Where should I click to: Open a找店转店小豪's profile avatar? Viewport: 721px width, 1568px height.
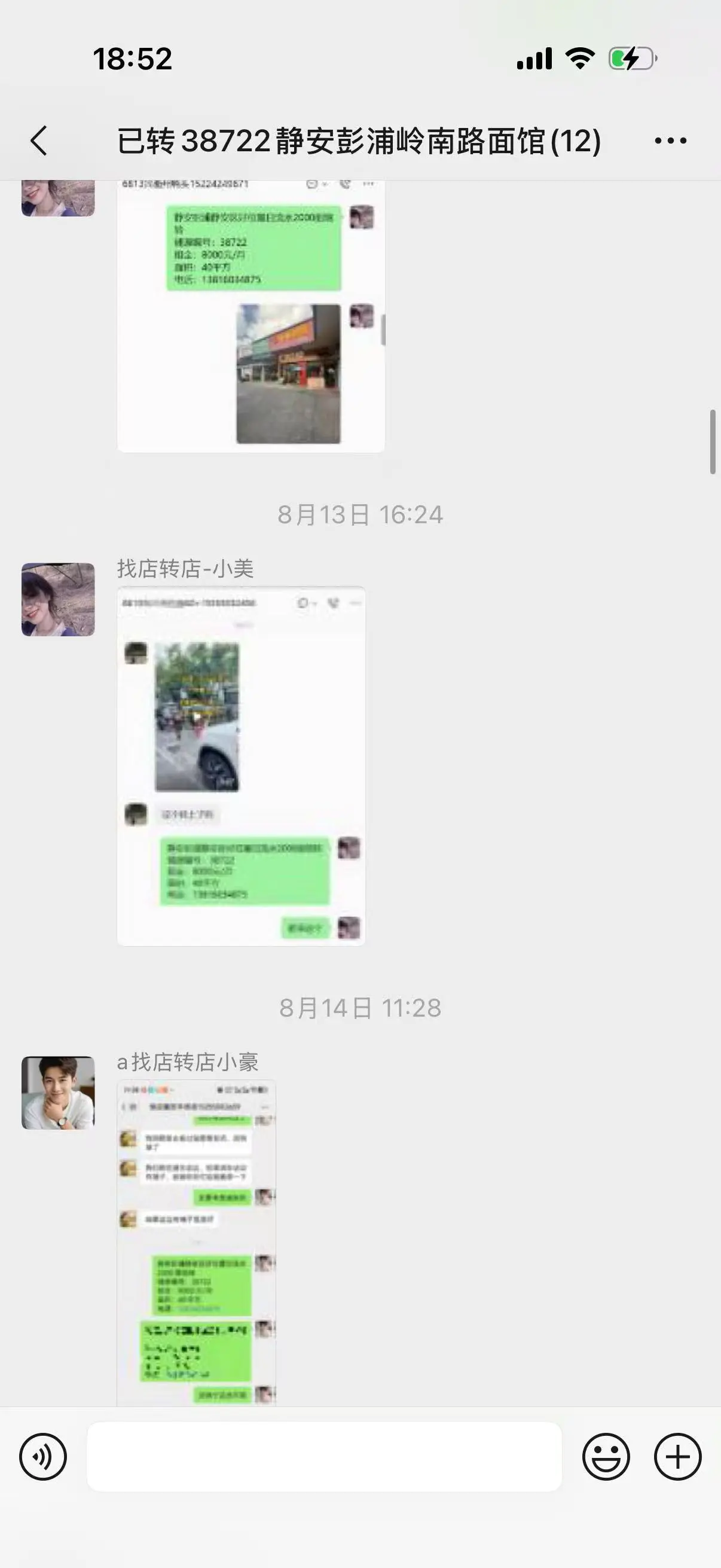pyautogui.click(x=59, y=1093)
